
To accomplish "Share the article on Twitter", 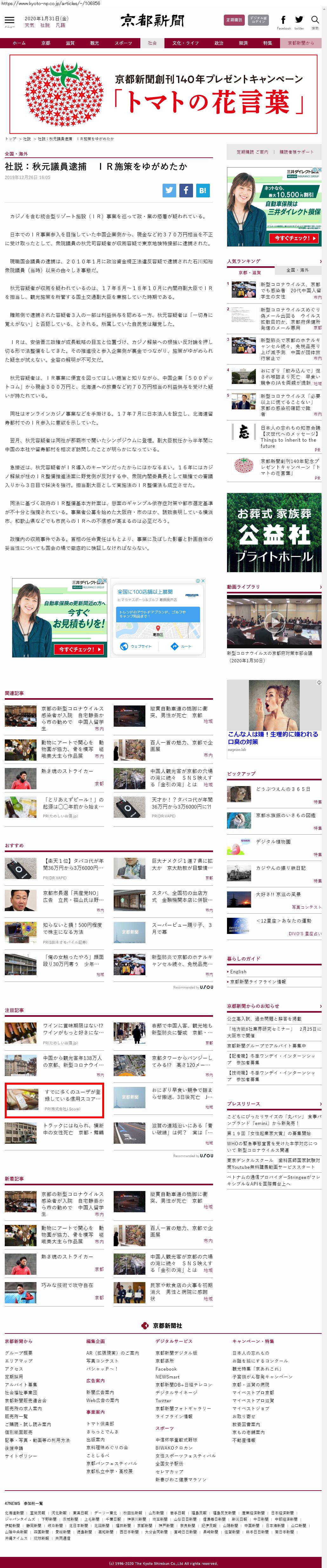I will tap(169, 190).
